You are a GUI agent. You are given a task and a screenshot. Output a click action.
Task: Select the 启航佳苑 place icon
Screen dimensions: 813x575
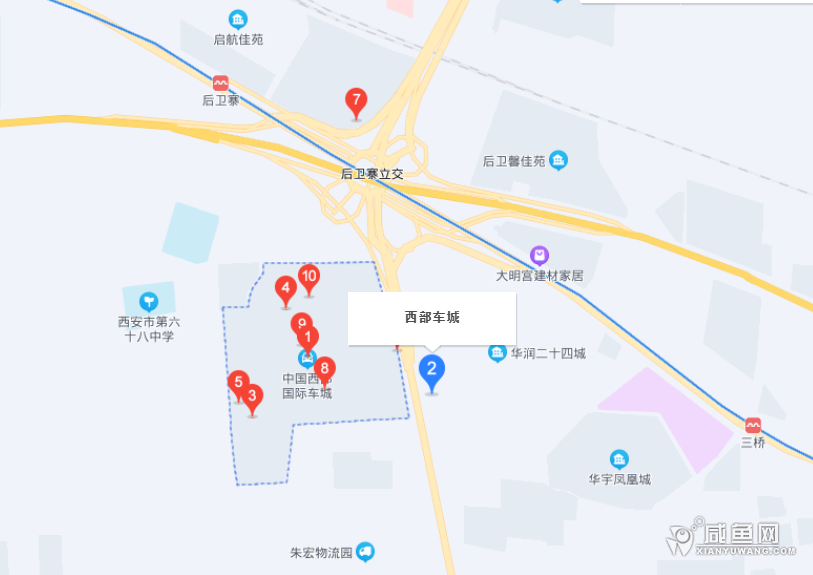point(238,20)
